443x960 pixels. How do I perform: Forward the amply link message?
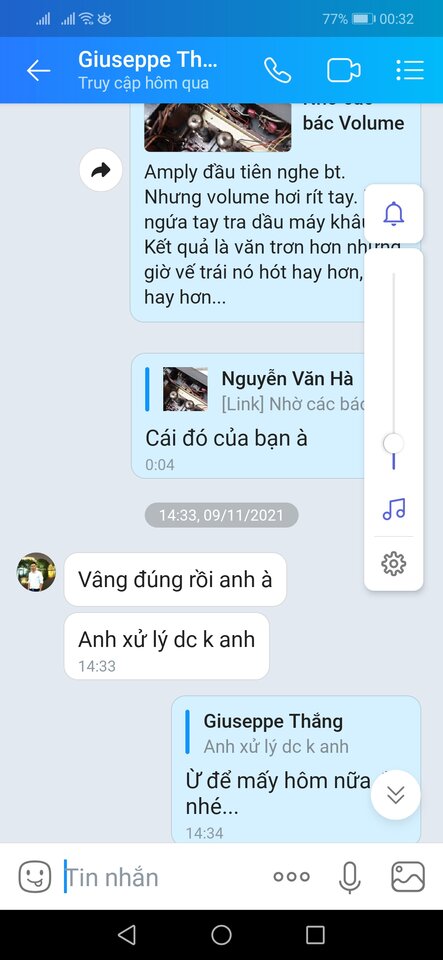(x=100, y=170)
